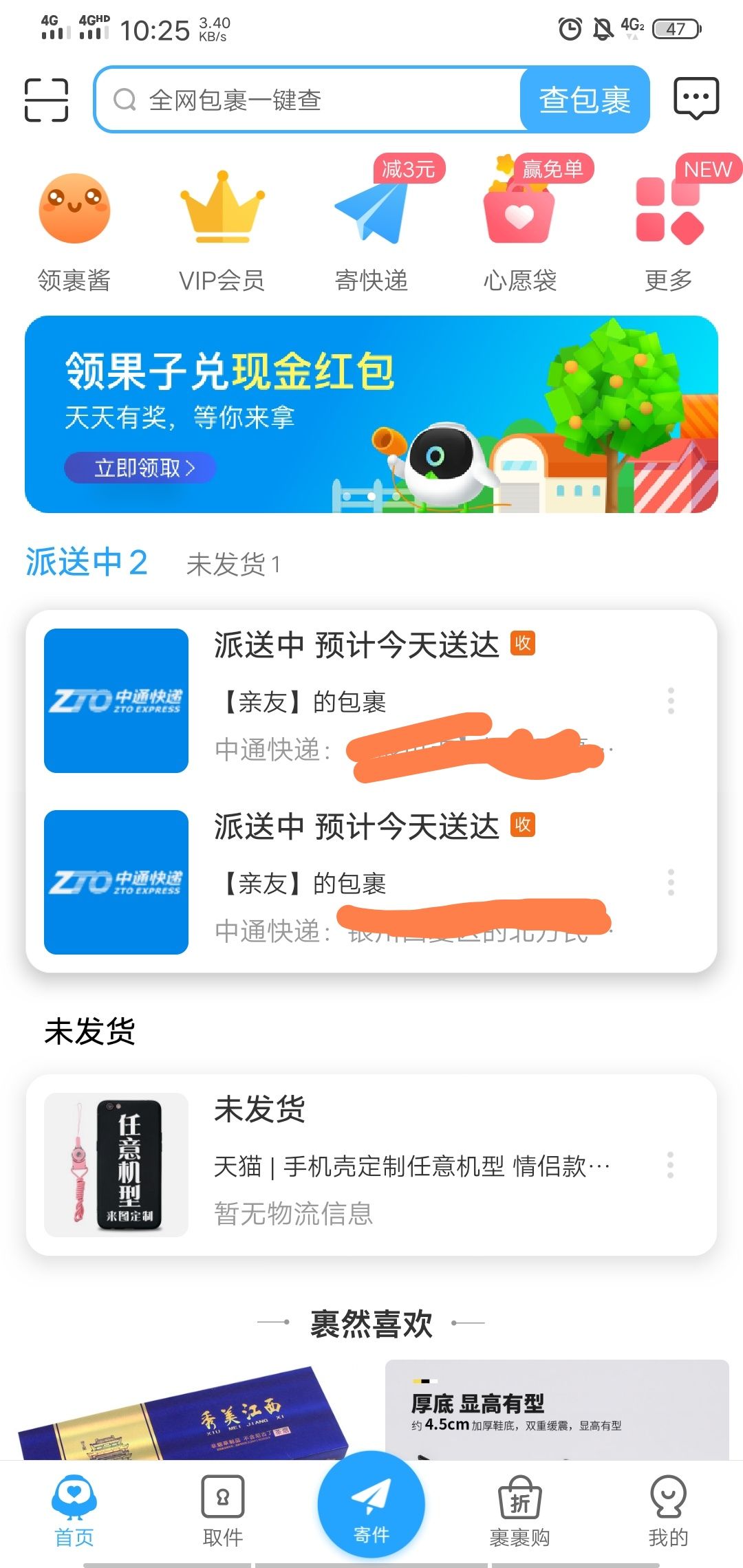
Task: Open the messages chat bubble icon
Action: point(696,99)
